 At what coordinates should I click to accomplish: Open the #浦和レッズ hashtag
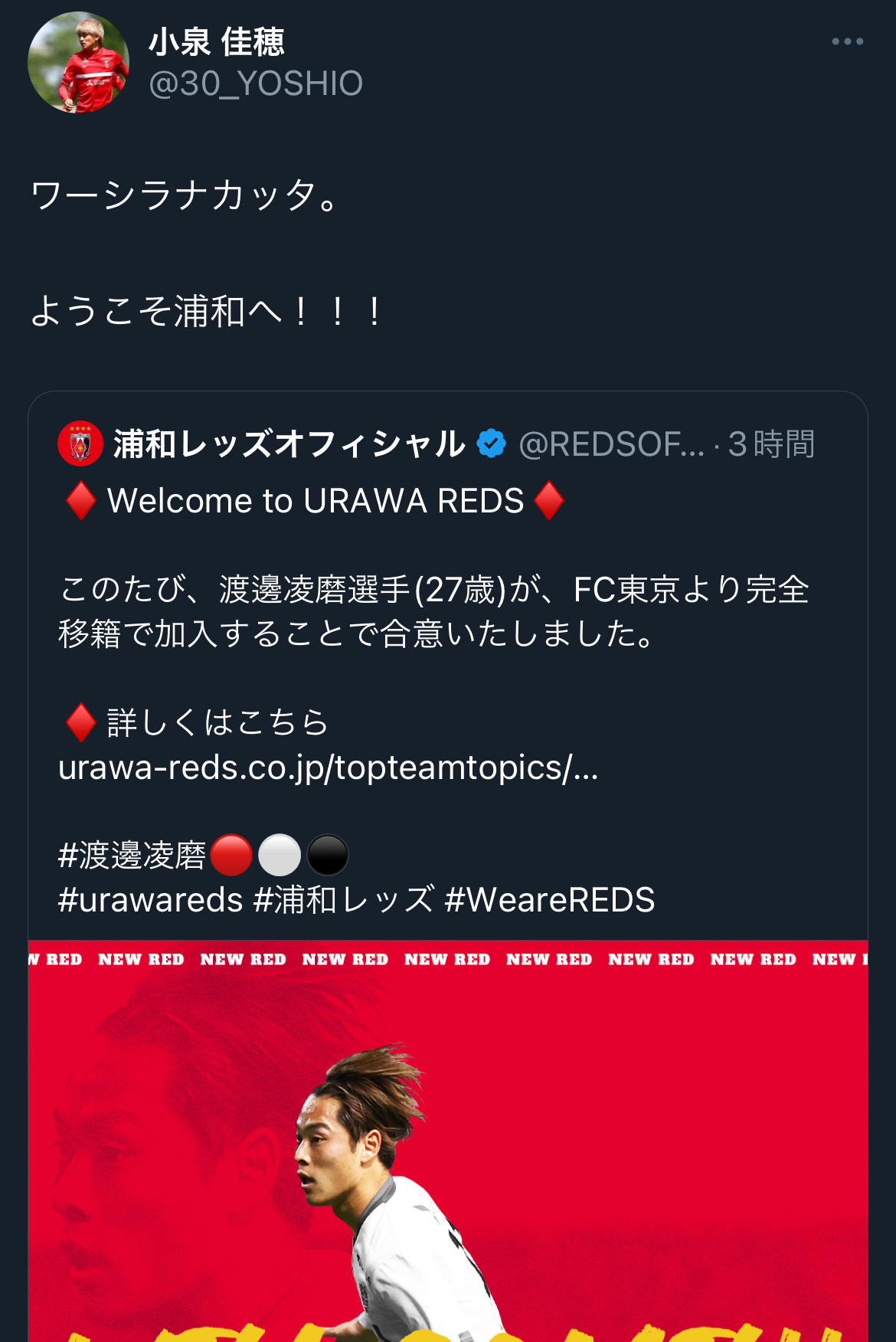(344, 900)
